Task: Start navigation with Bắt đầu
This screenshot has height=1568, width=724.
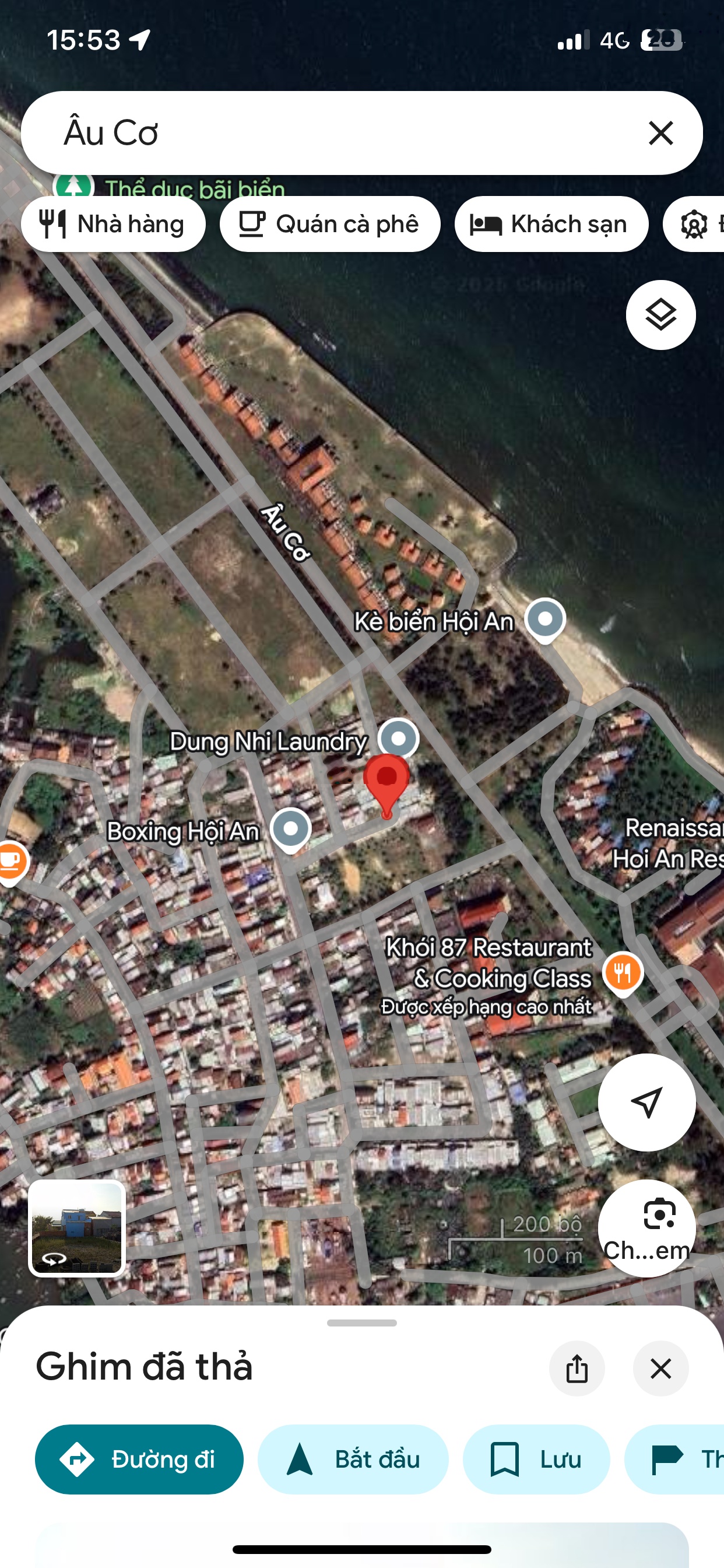Action: 353,1458
